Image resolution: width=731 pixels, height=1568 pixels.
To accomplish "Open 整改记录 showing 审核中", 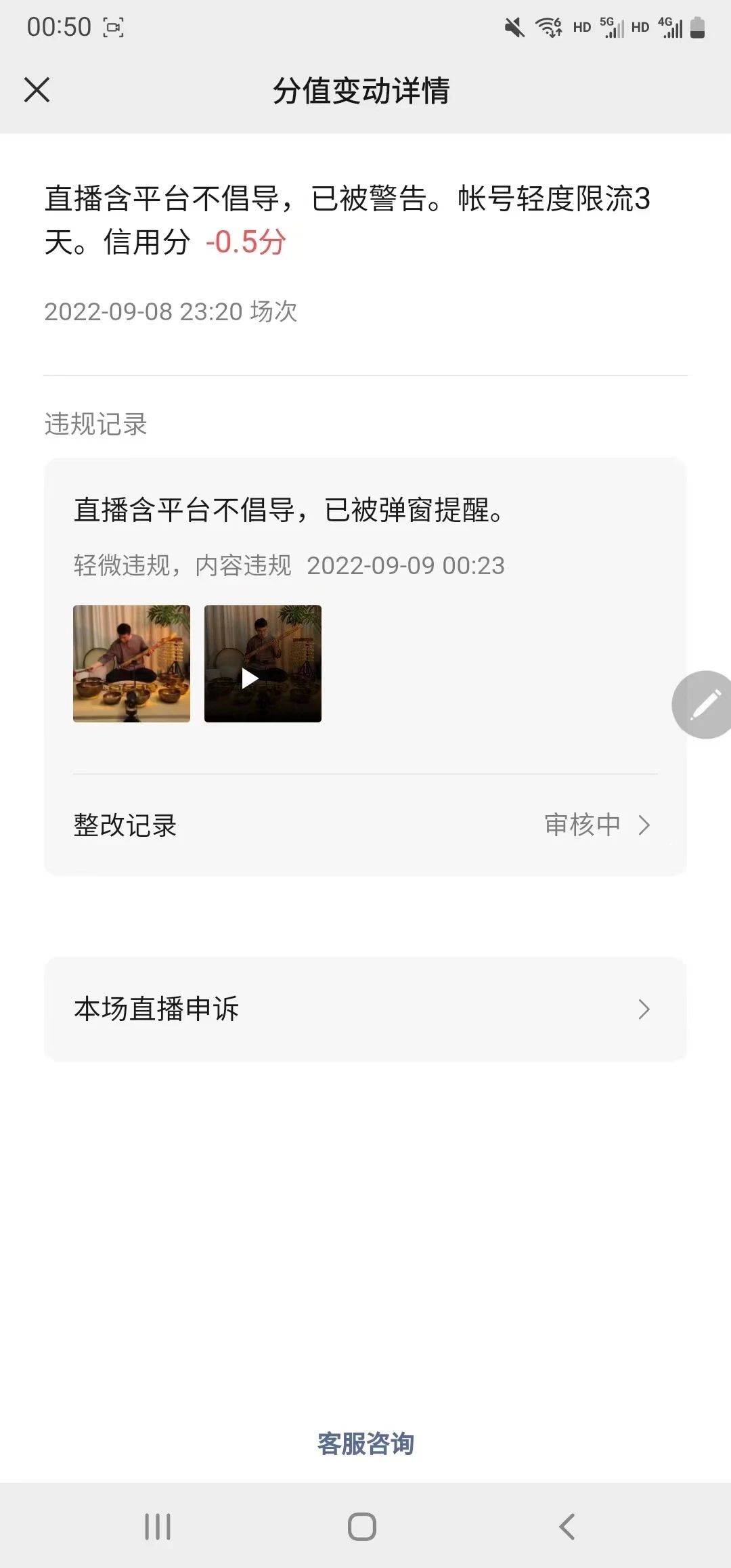I will click(365, 825).
